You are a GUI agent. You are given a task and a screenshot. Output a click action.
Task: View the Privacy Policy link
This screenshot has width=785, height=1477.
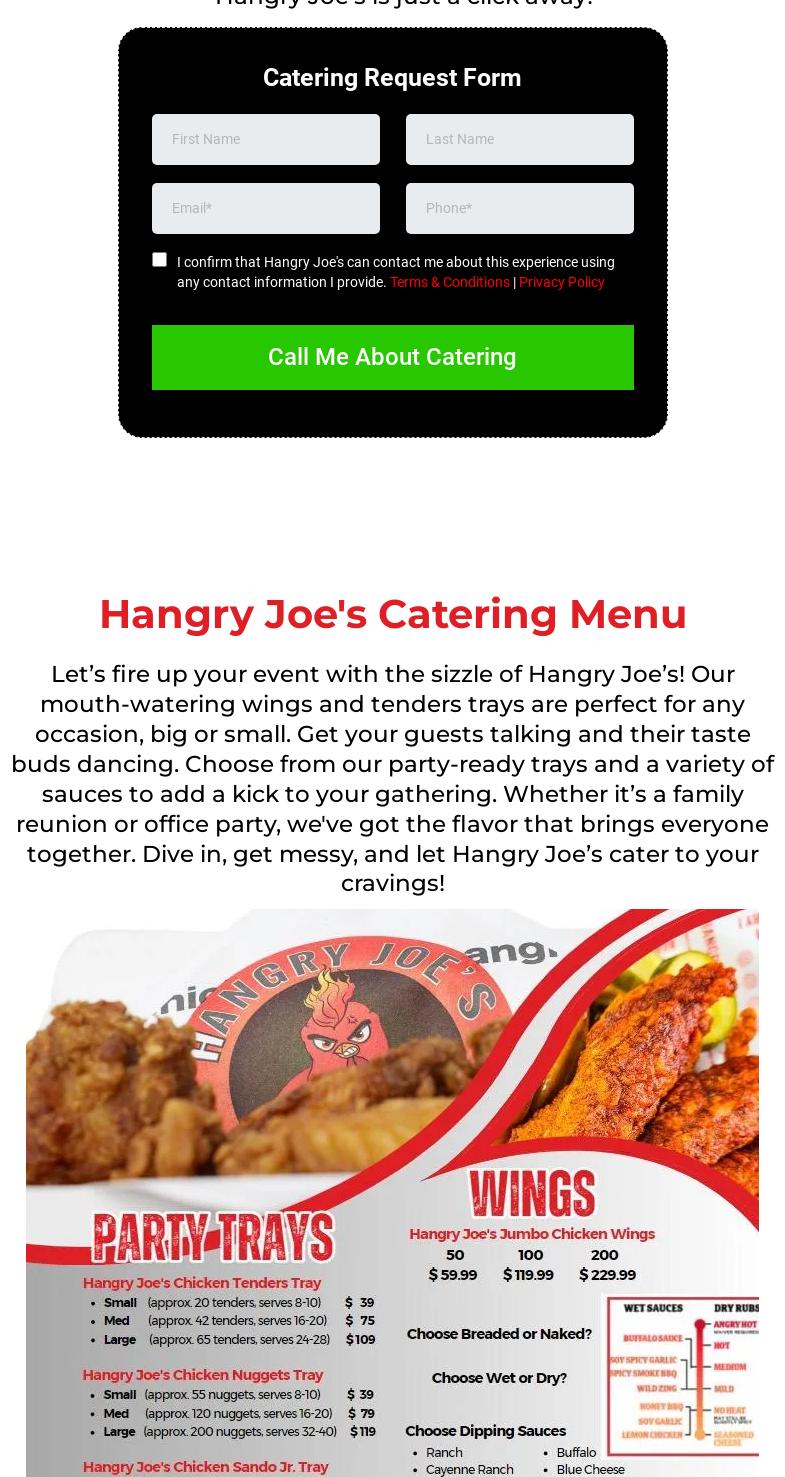pyautogui.click(x=561, y=282)
